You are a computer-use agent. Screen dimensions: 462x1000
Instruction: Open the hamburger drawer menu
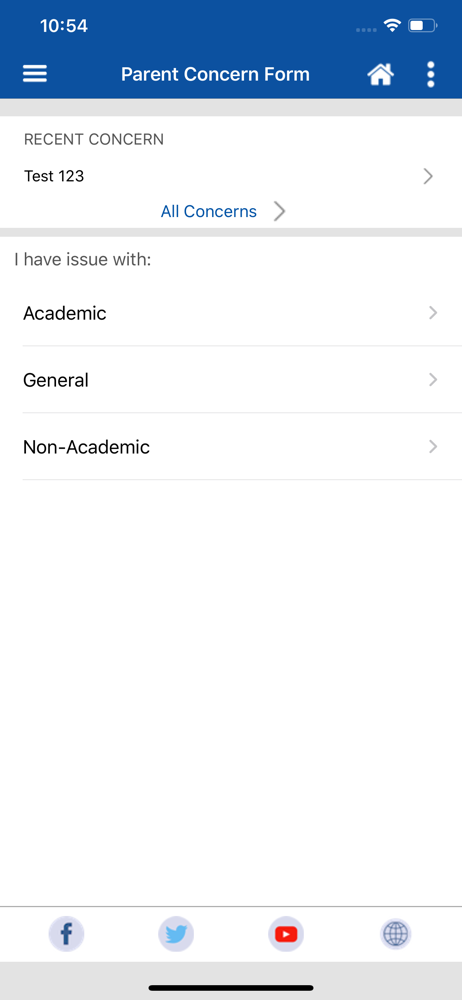click(x=35, y=75)
